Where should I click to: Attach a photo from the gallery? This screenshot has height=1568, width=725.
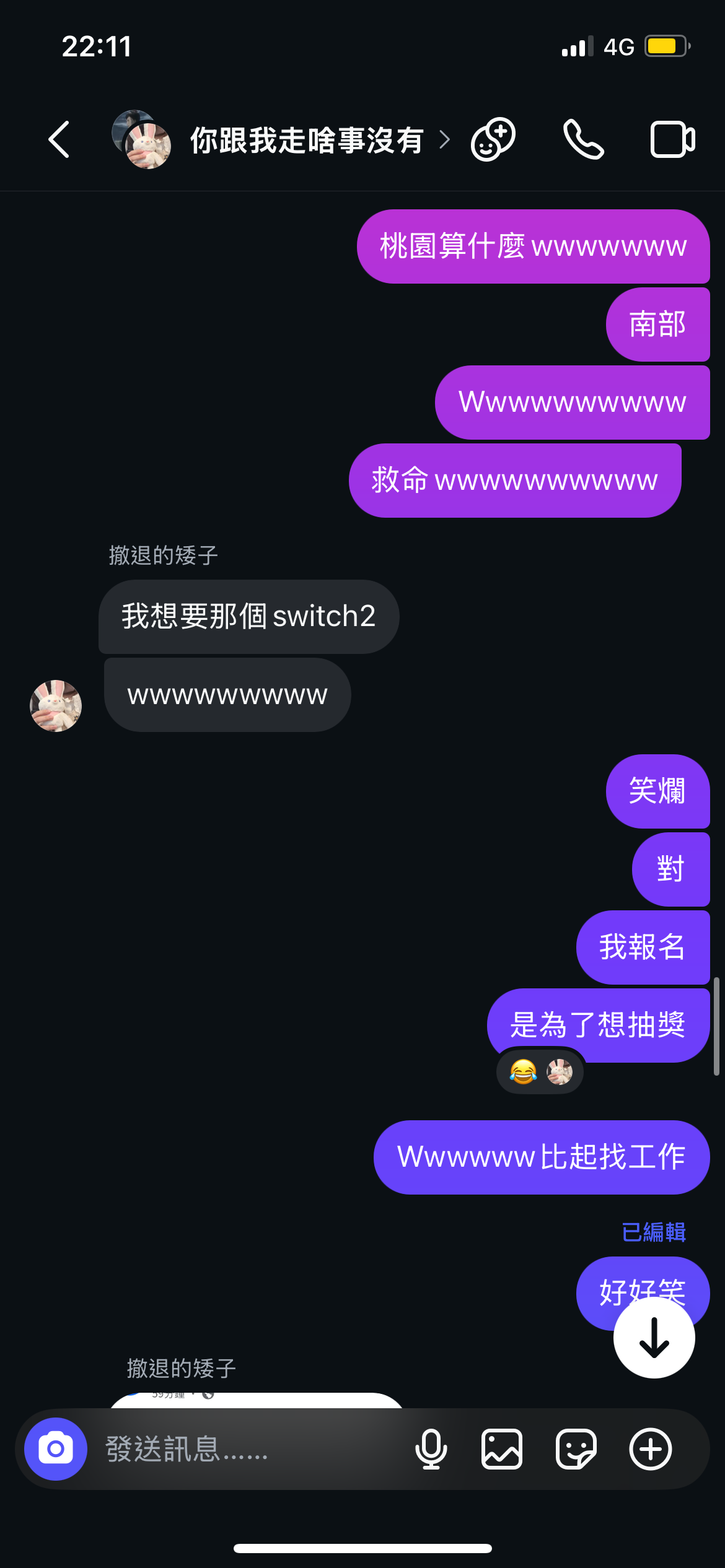pyautogui.click(x=502, y=1449)
